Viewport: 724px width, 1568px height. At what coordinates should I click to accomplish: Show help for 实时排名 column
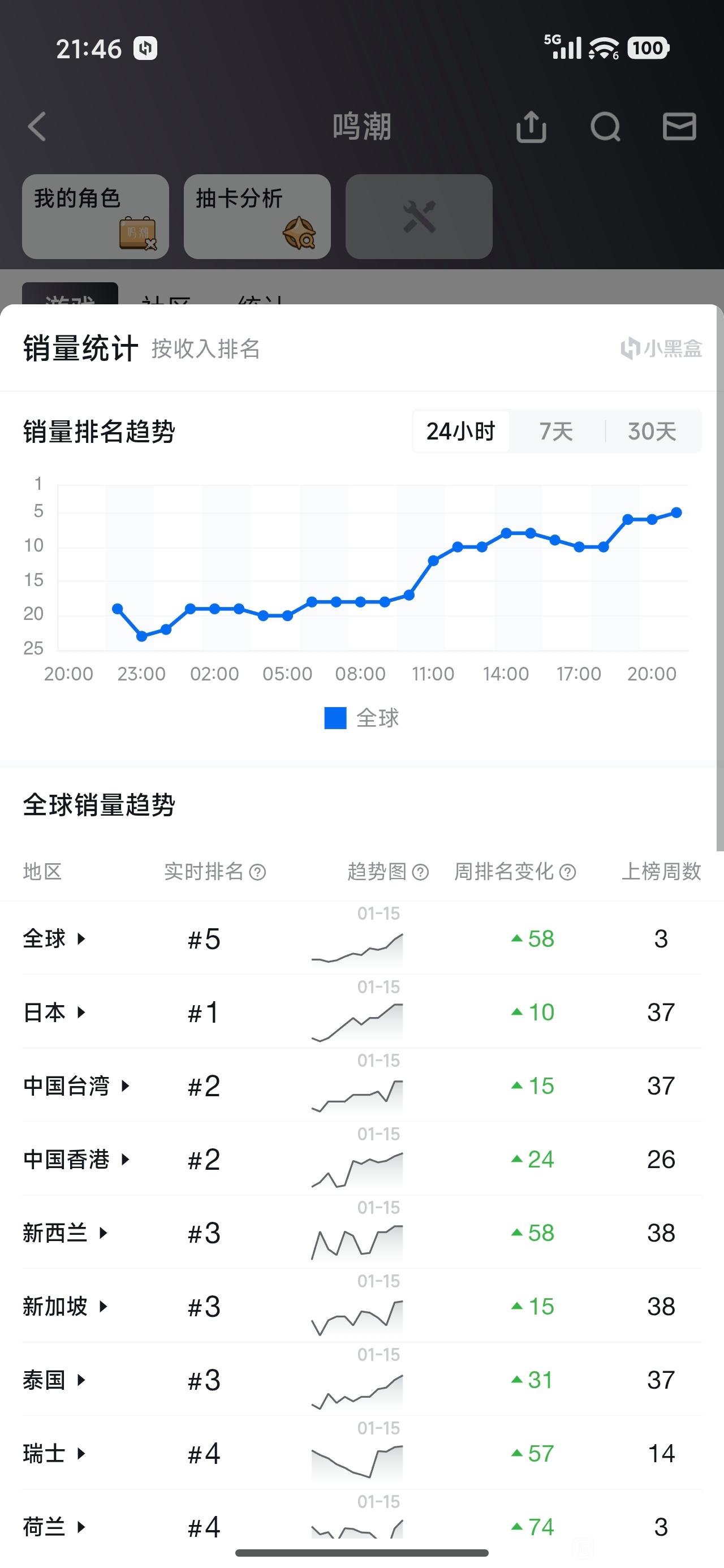point(258,872)
